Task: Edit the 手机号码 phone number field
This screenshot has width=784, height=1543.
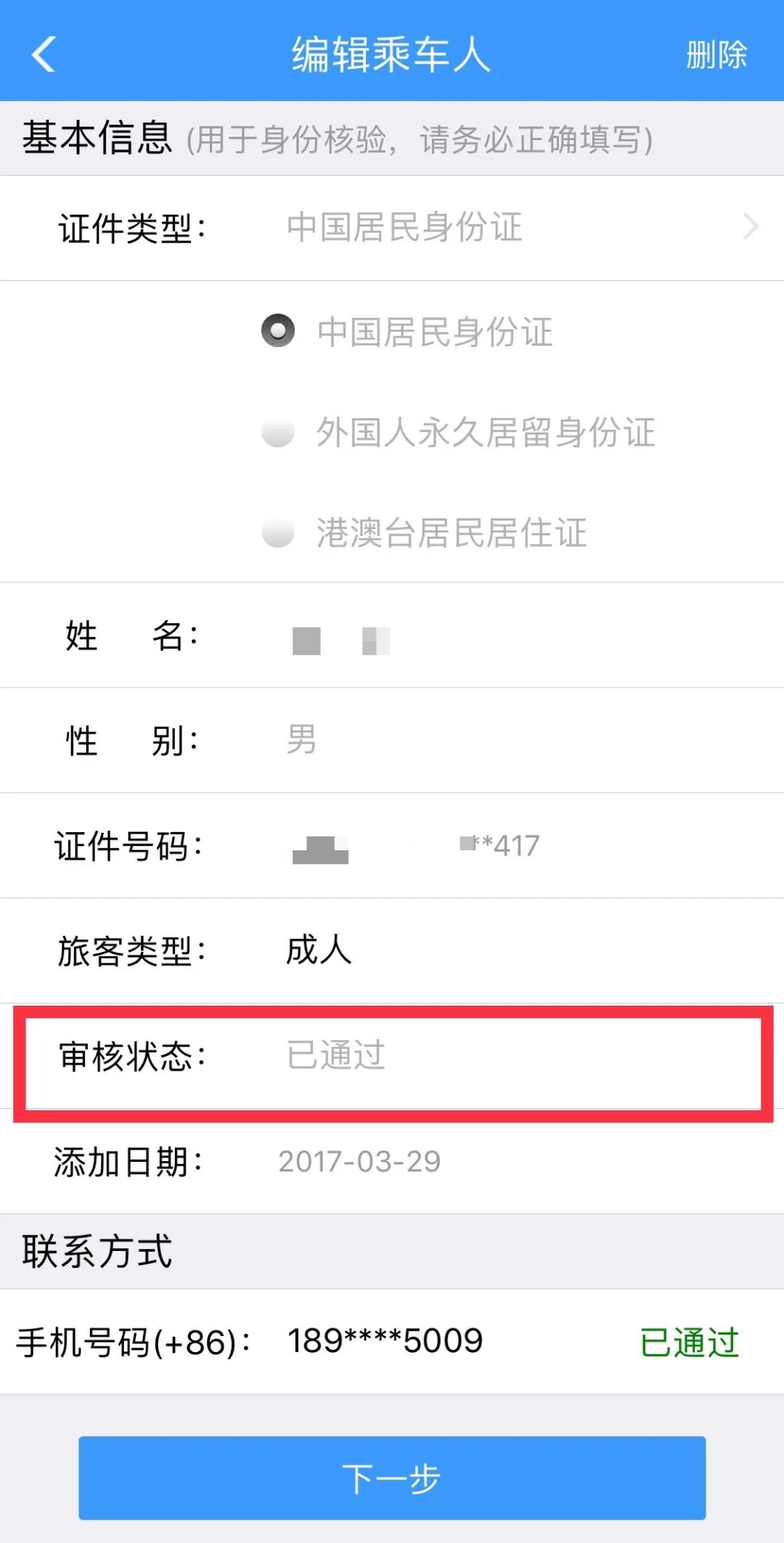Action: (385, 1341)
